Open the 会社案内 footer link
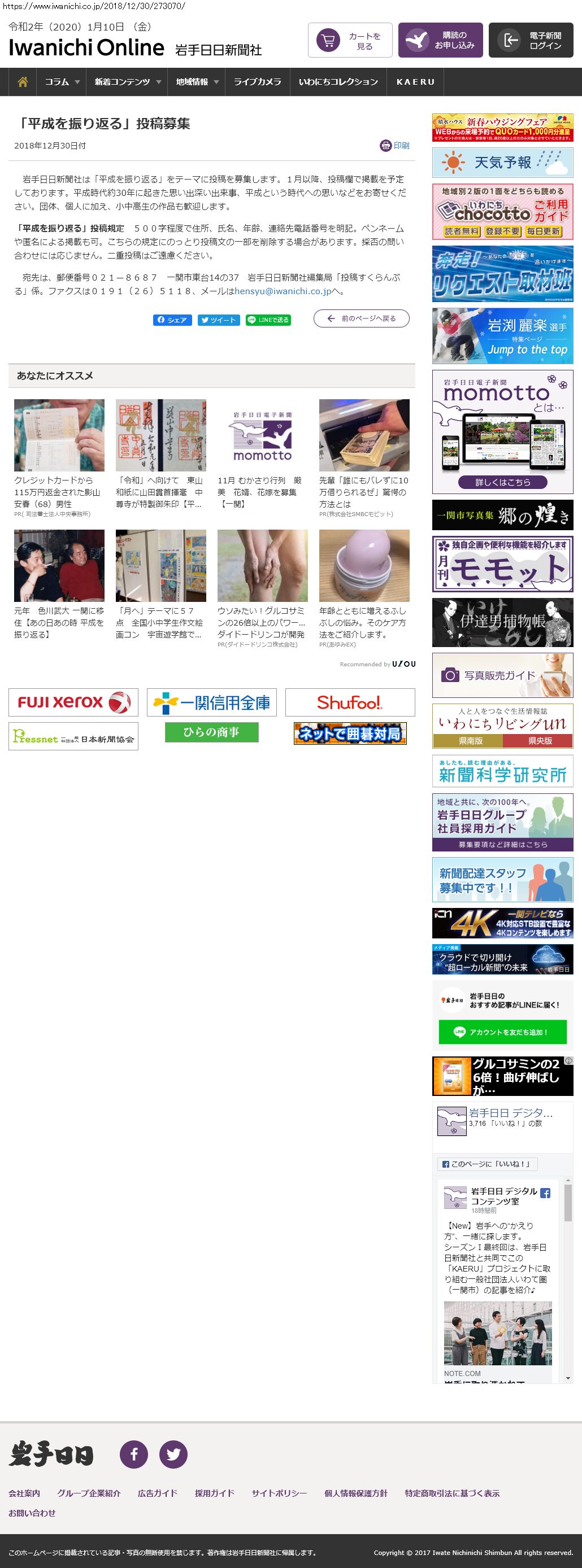This screenshot has height=1568, width=582. pyautogui.click(x=24, y=1492)
